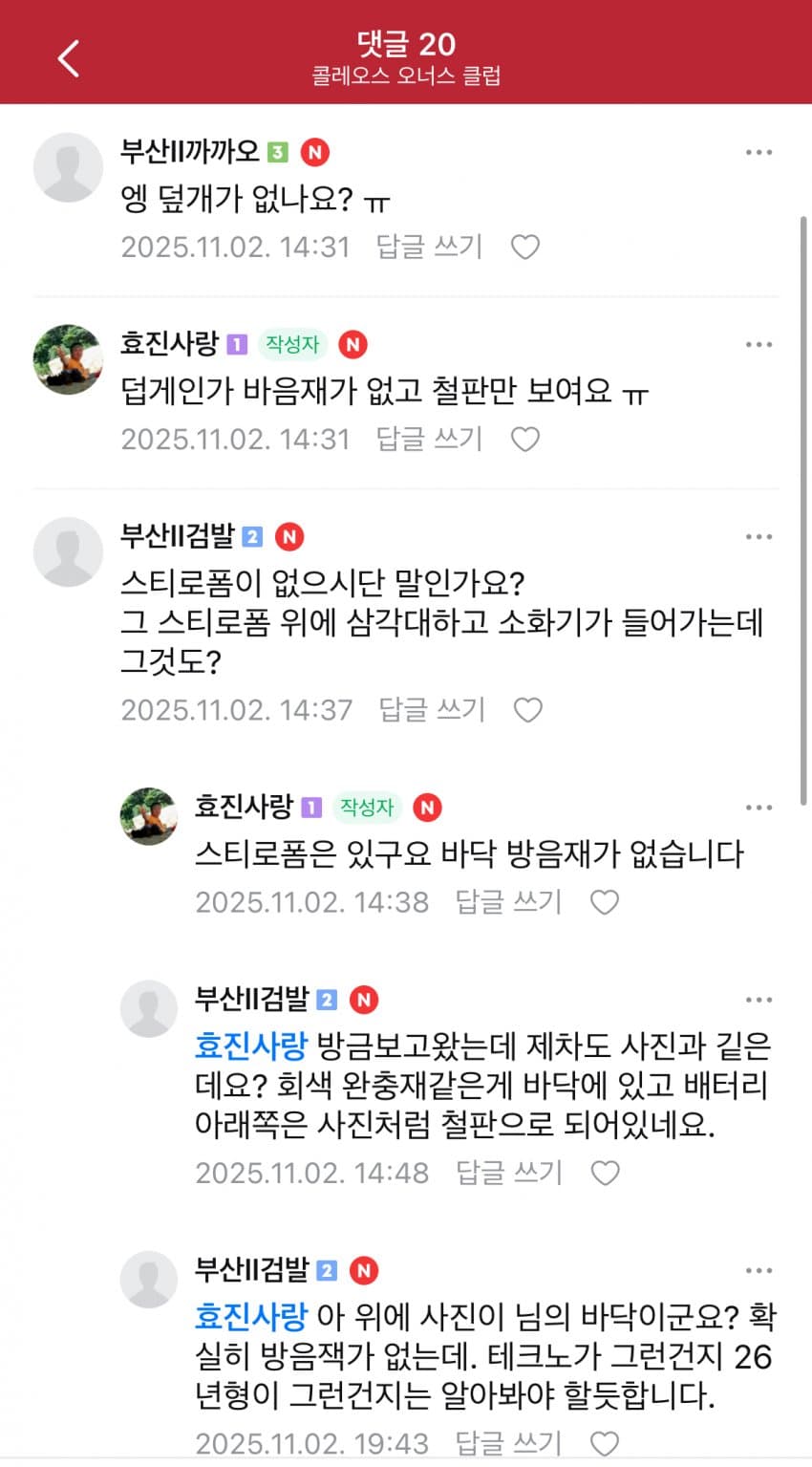Open 효진사랑 mention in the 14:48 reply
The width and height of the screenshot is (812, 1467).
click(x=250, y=1046)
